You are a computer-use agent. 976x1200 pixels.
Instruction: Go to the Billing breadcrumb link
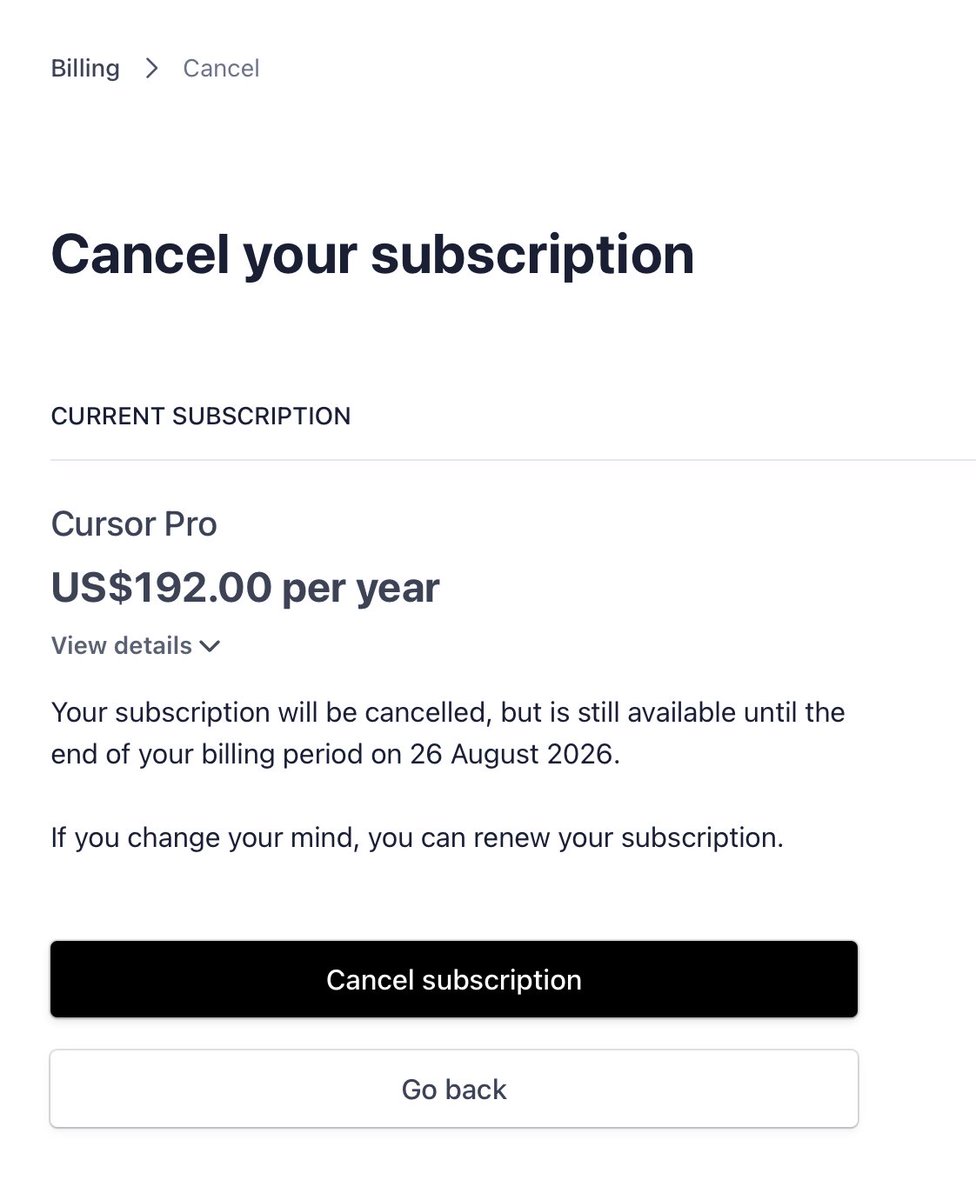tap(85, 68)
